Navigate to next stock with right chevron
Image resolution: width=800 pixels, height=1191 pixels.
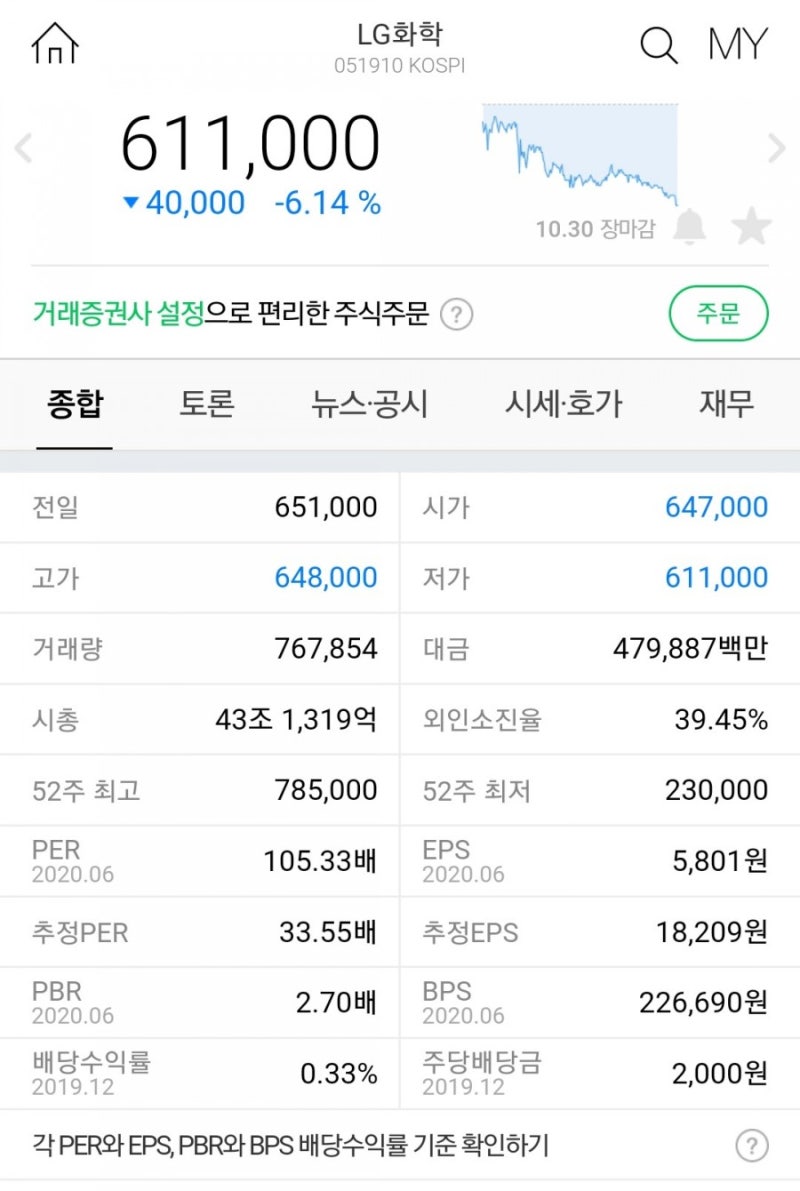click(x=776, y=148)
